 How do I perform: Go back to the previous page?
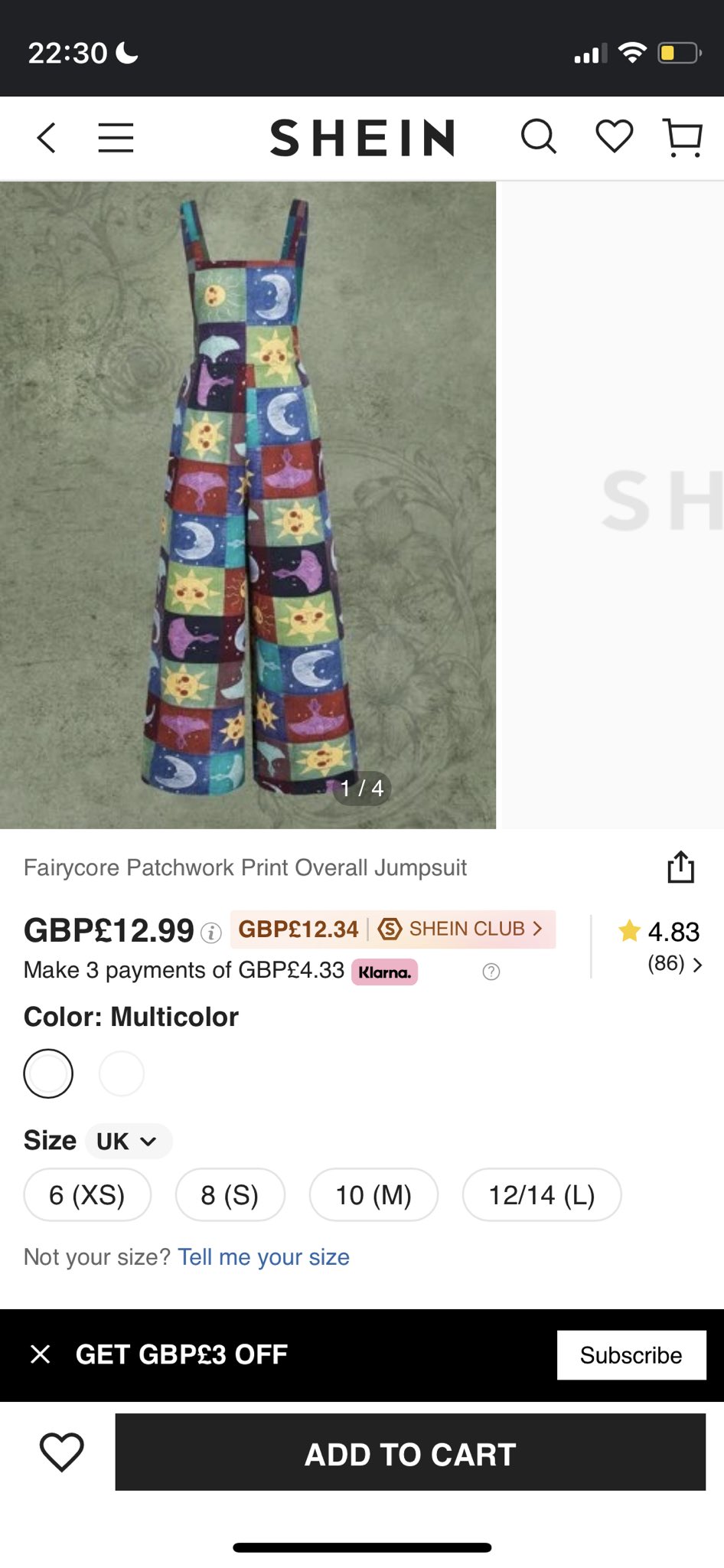[47, 139]
